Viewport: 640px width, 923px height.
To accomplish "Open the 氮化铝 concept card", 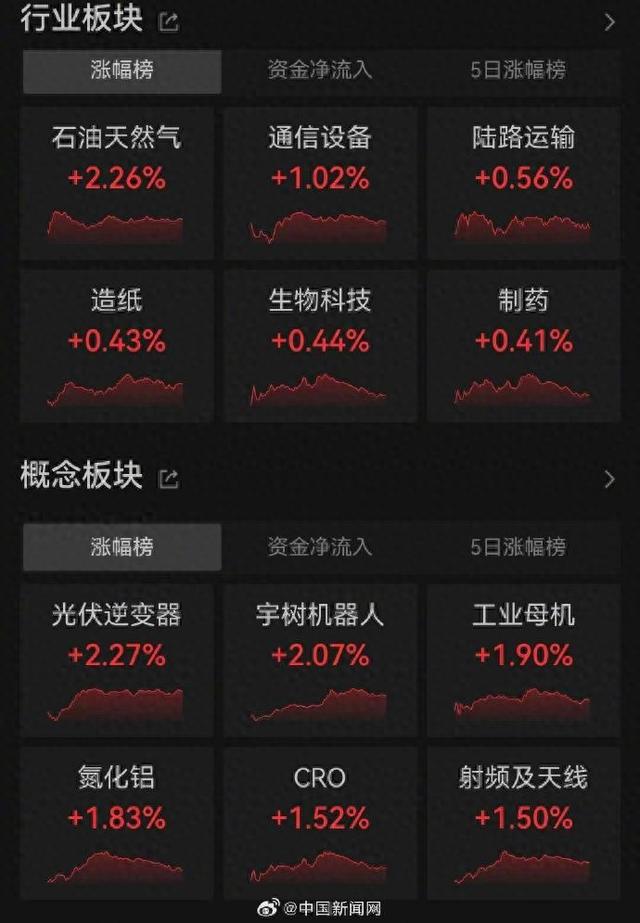I will 117,823.
